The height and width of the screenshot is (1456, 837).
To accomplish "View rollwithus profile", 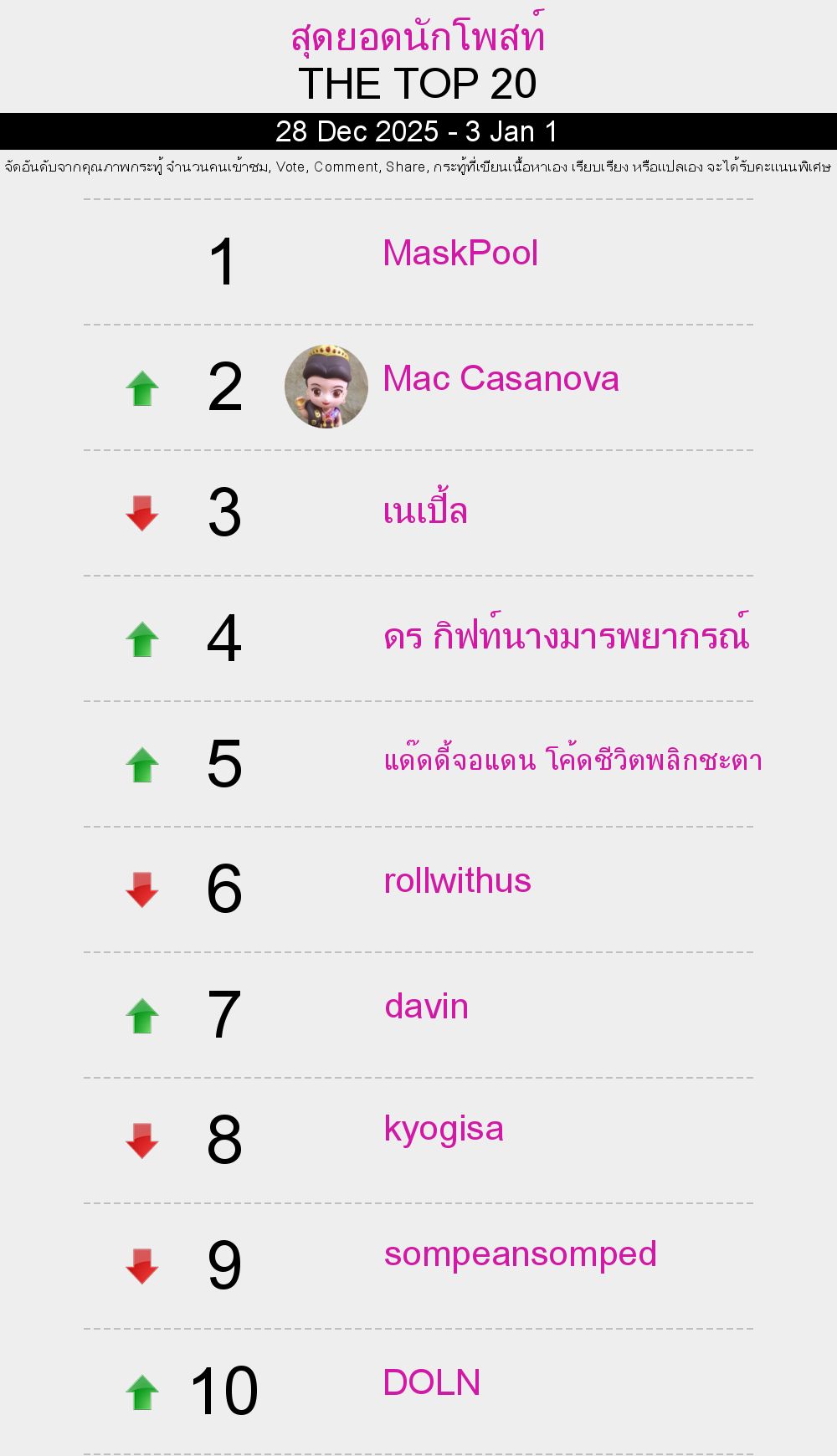I will tap(457, 881).
